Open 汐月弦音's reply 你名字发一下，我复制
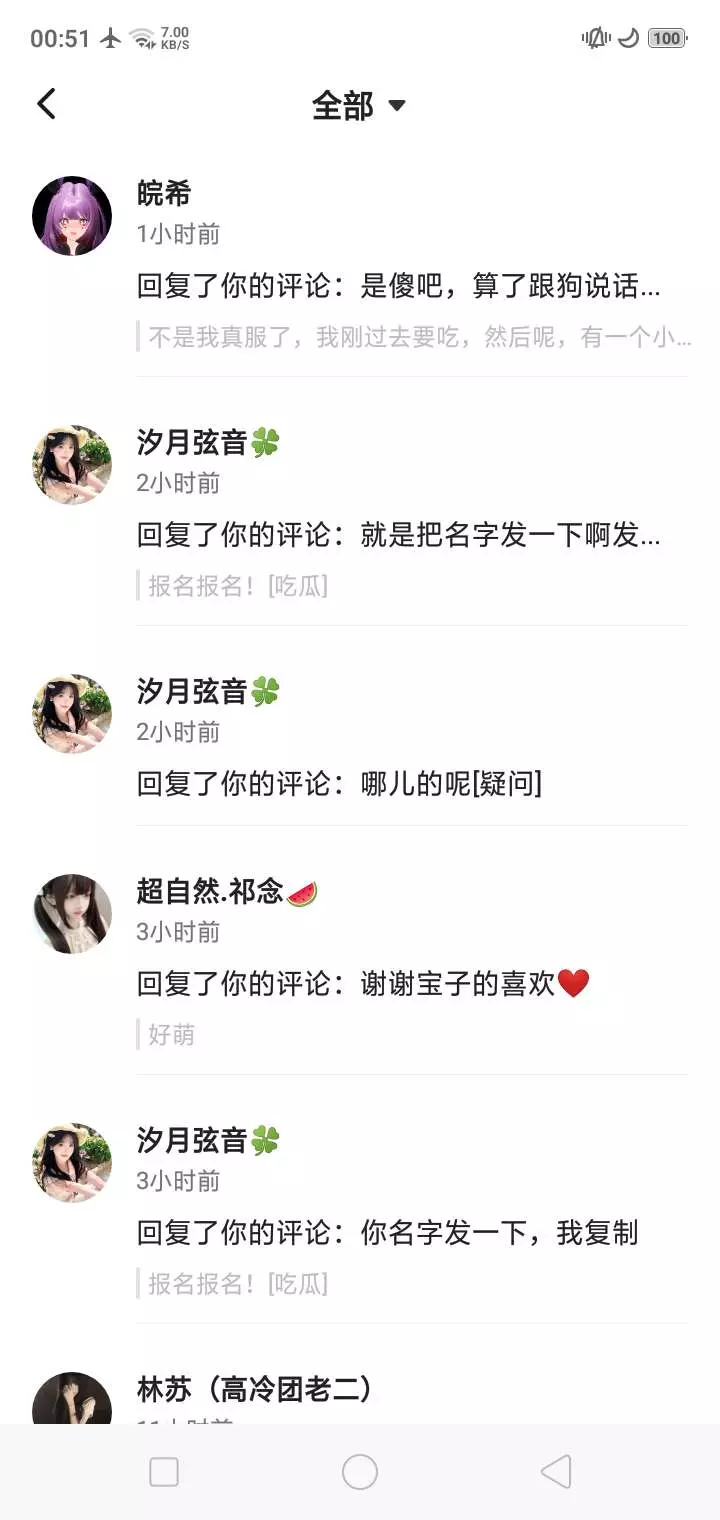720x1520 pixels. coord(388,1233)
